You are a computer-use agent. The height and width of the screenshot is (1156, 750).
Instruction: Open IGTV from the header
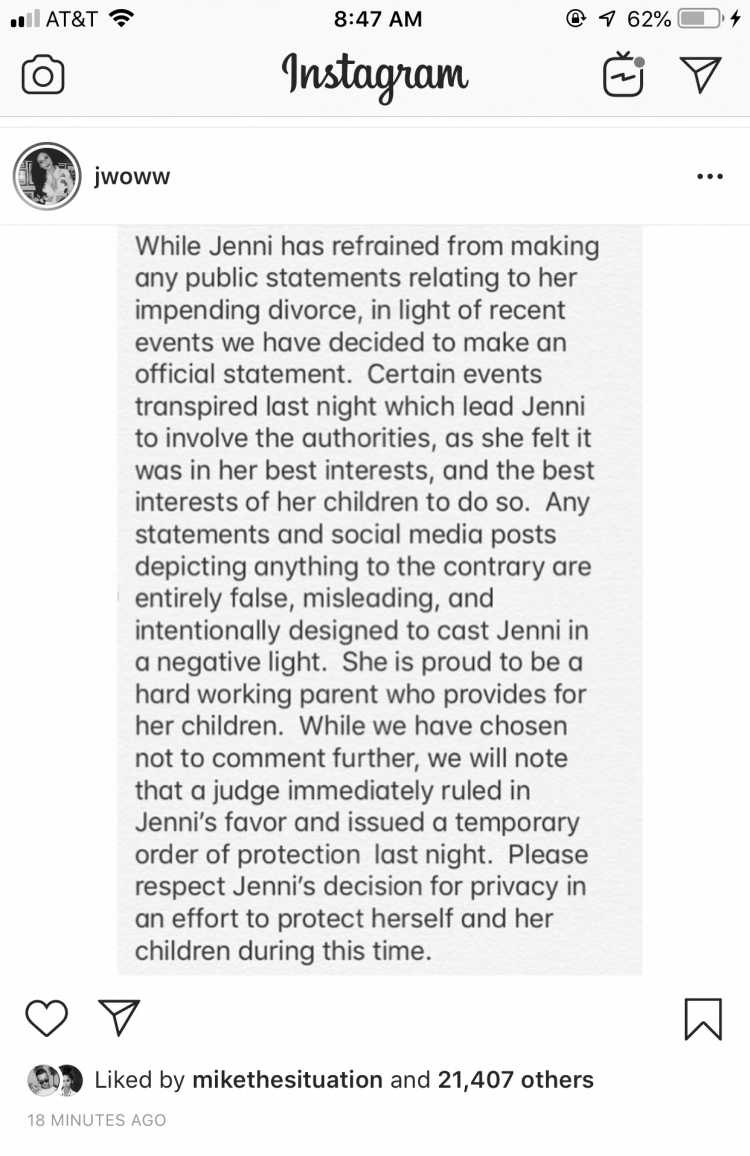[623, 74]
